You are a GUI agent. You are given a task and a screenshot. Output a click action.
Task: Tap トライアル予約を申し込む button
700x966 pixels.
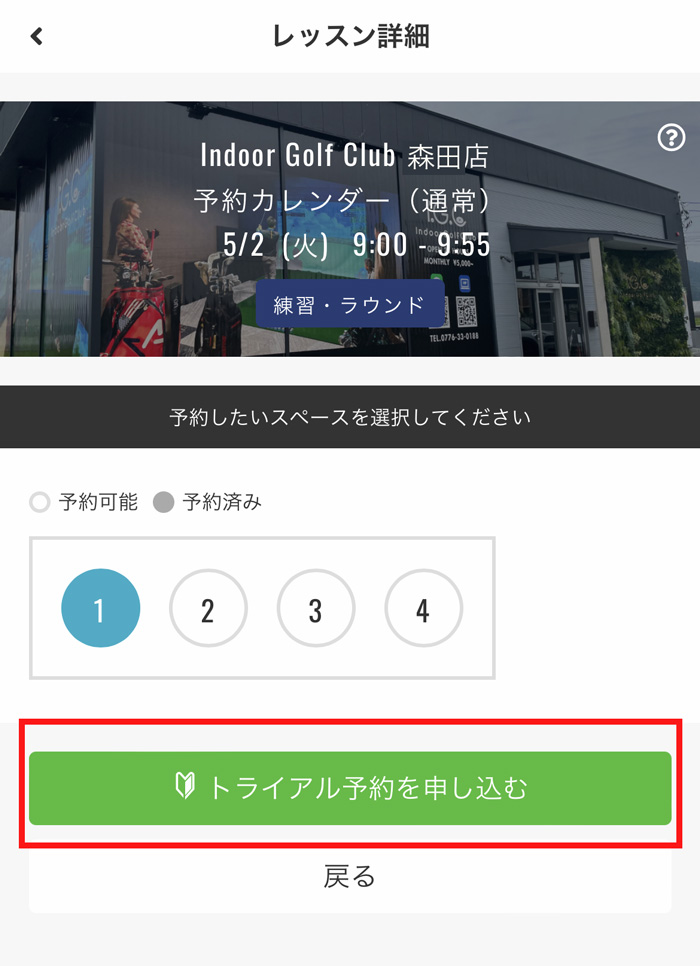(350, 788)
